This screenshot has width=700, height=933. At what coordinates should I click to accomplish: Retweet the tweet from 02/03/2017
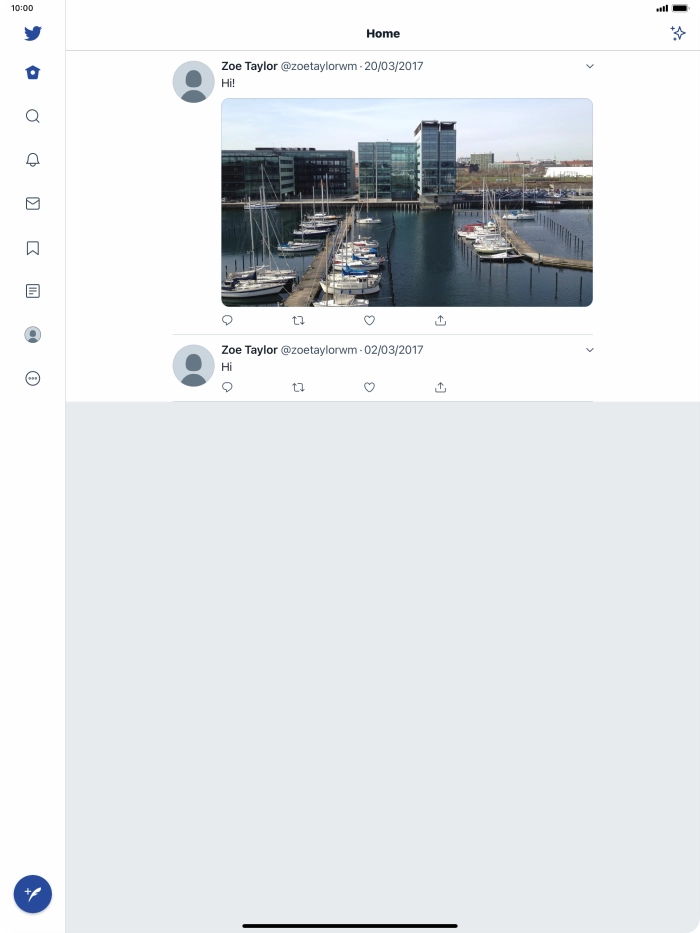pyautogui.click(x=298, y=387)
